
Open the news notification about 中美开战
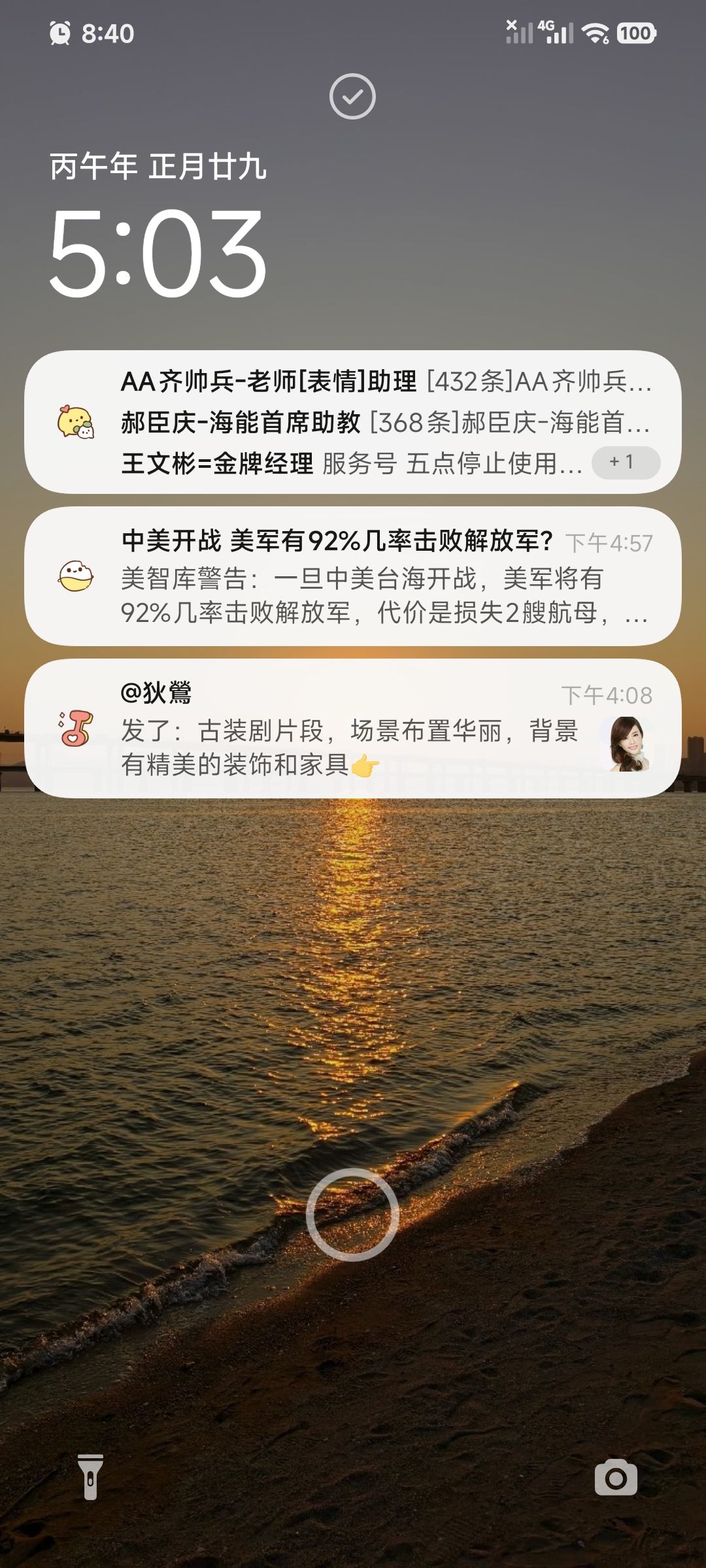pos(353,576)
